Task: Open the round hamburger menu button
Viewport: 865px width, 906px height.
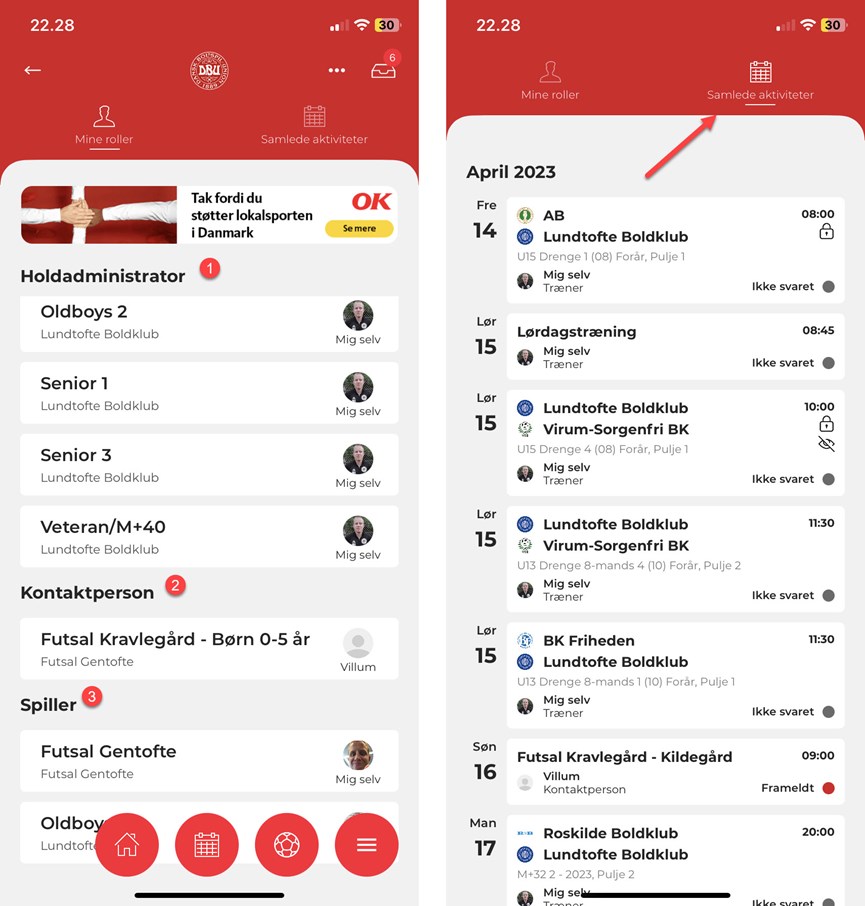Action: pyautogui.click(x=366, y=845)
